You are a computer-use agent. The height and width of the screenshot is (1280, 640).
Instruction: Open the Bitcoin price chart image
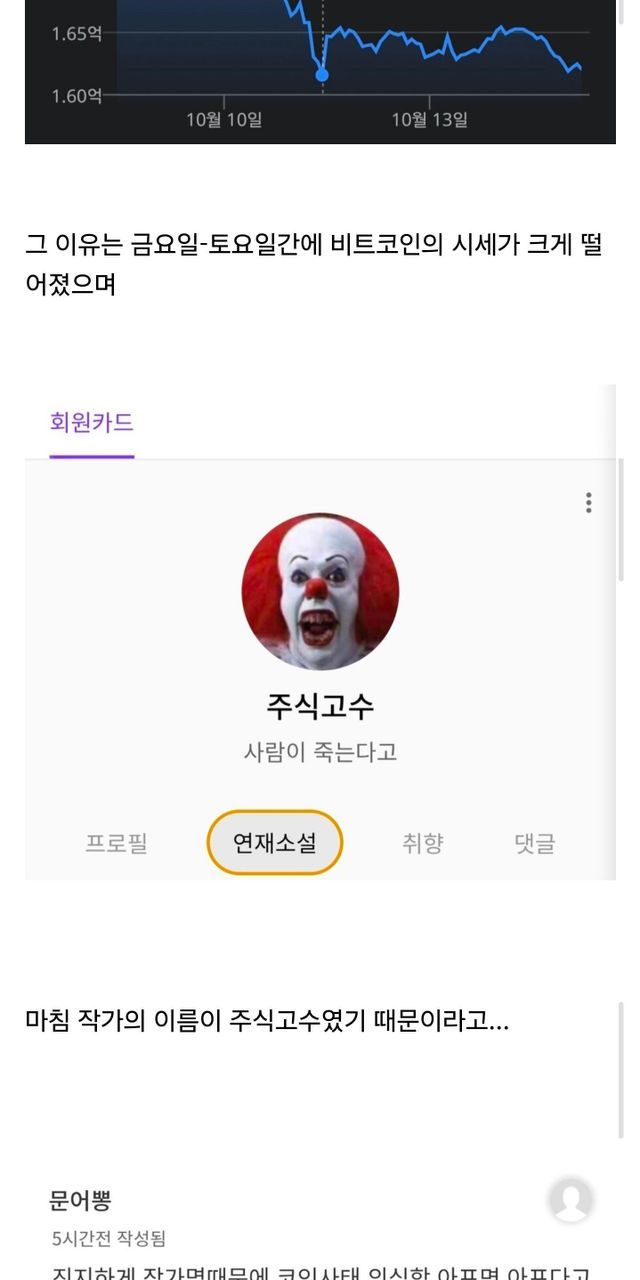pyautogui.click(x=320, y=72)
